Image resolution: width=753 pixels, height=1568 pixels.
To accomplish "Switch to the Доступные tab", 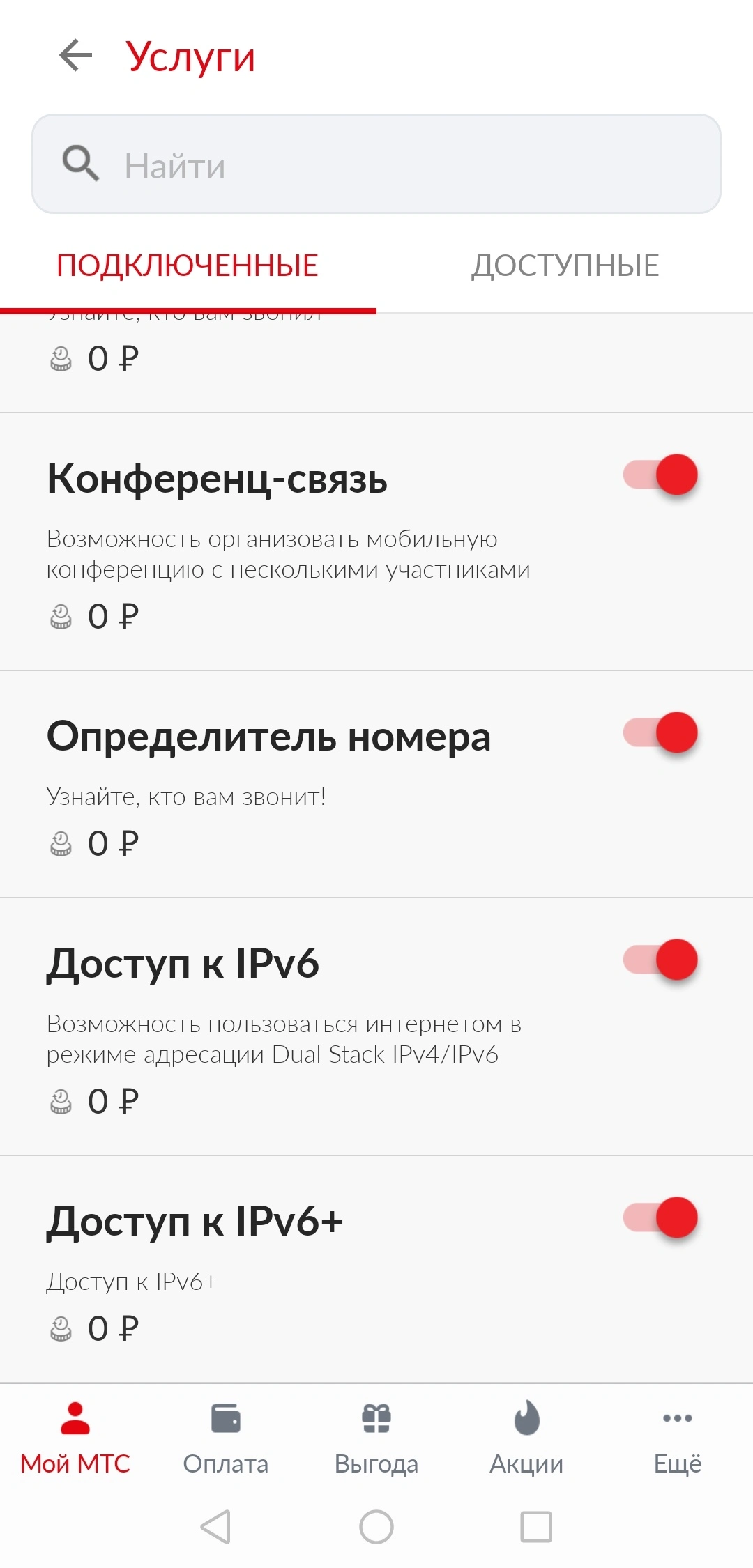I will 565,266.
